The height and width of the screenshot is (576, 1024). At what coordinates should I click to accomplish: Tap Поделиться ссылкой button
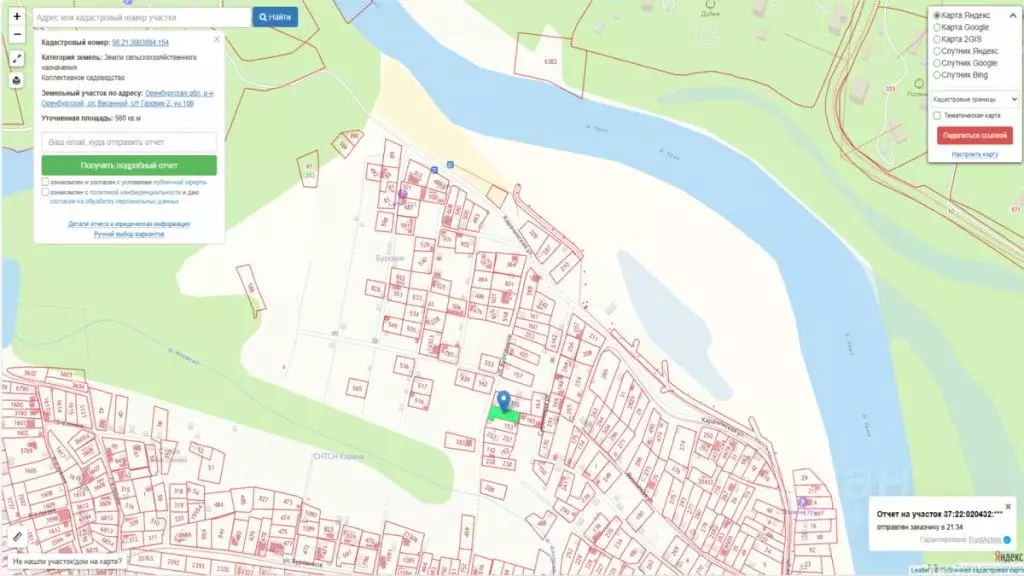point(974,135)
